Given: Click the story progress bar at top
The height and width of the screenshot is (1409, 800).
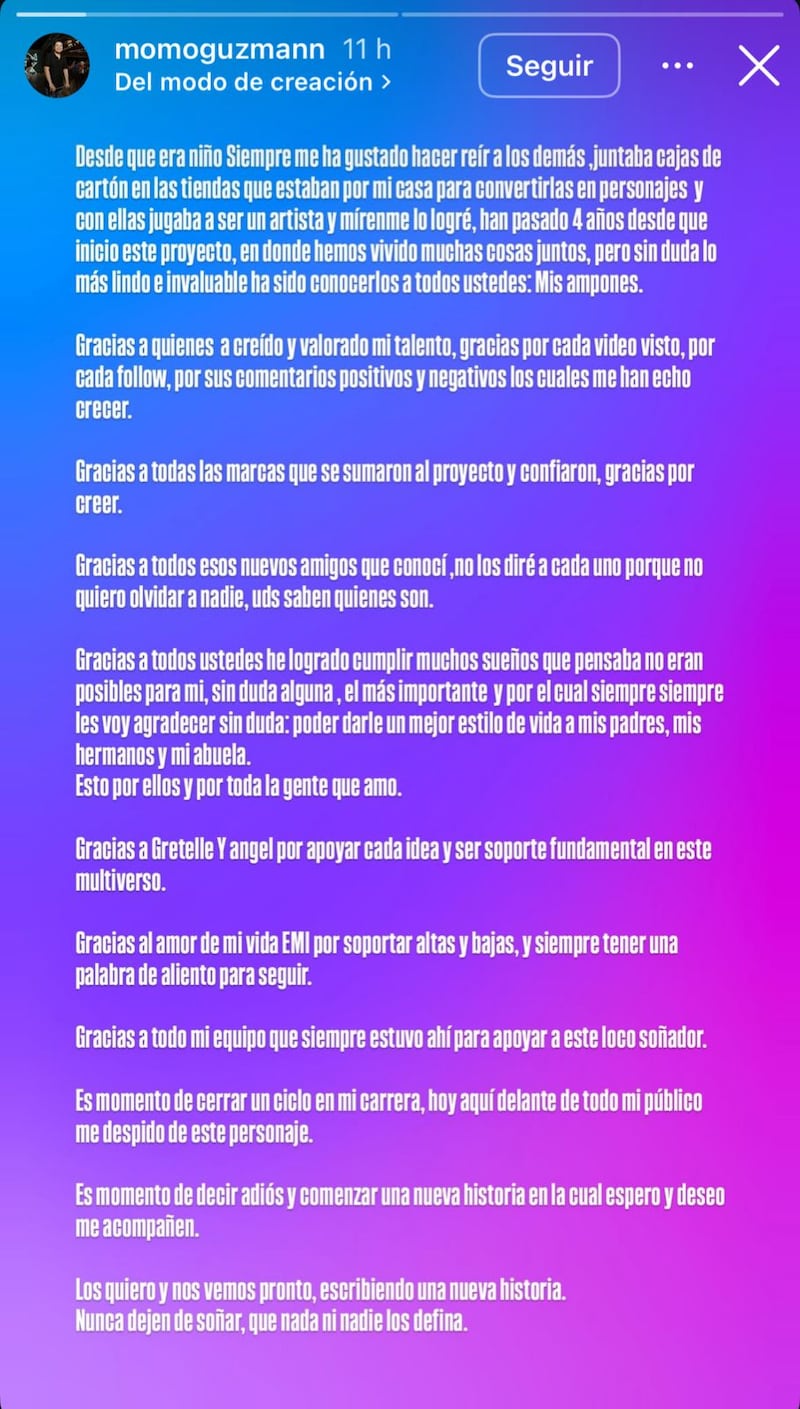Looking at the screenshot, I should pos(400,13).
